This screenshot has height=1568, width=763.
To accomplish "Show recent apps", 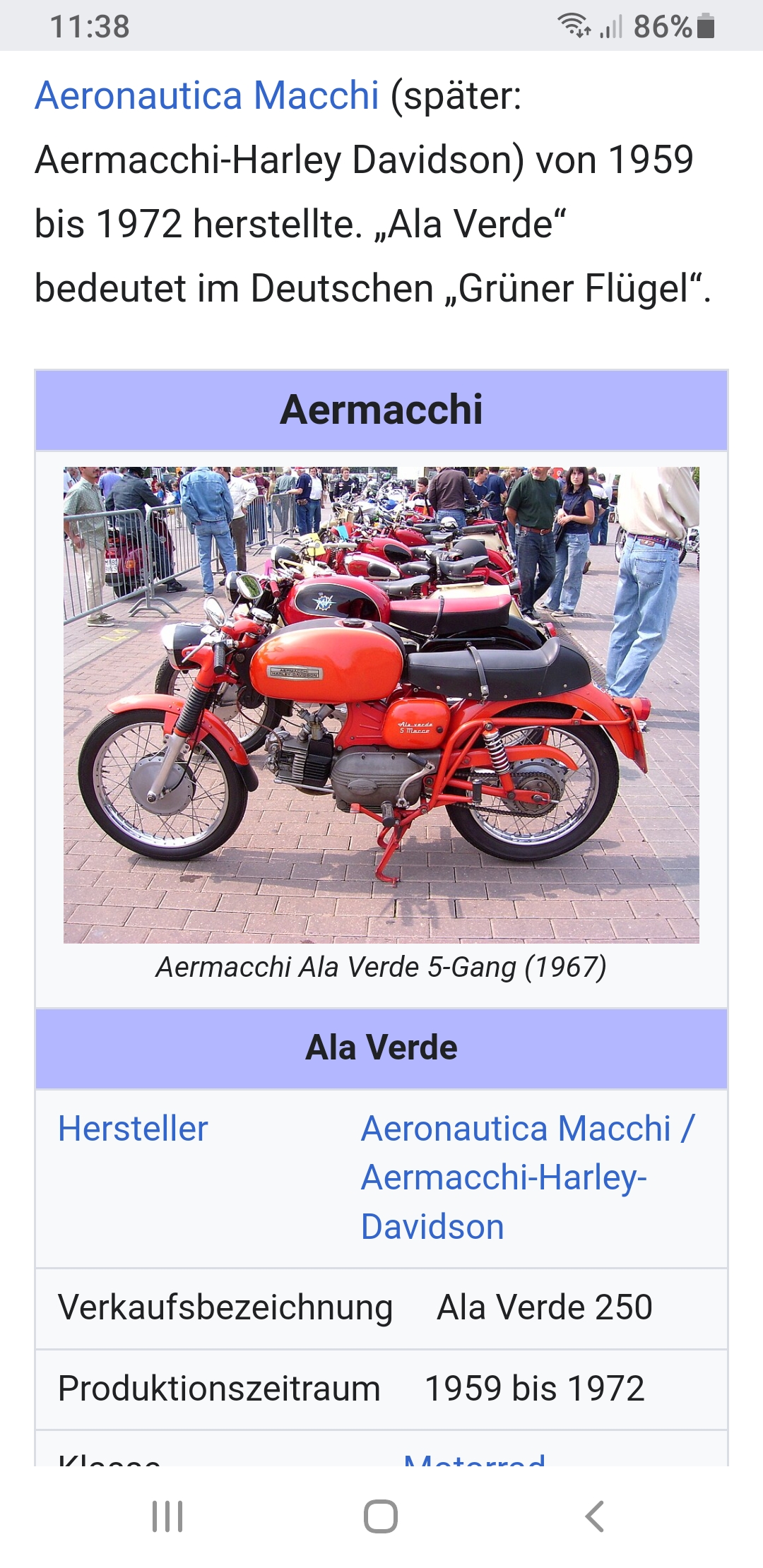I will (167, 1516).
